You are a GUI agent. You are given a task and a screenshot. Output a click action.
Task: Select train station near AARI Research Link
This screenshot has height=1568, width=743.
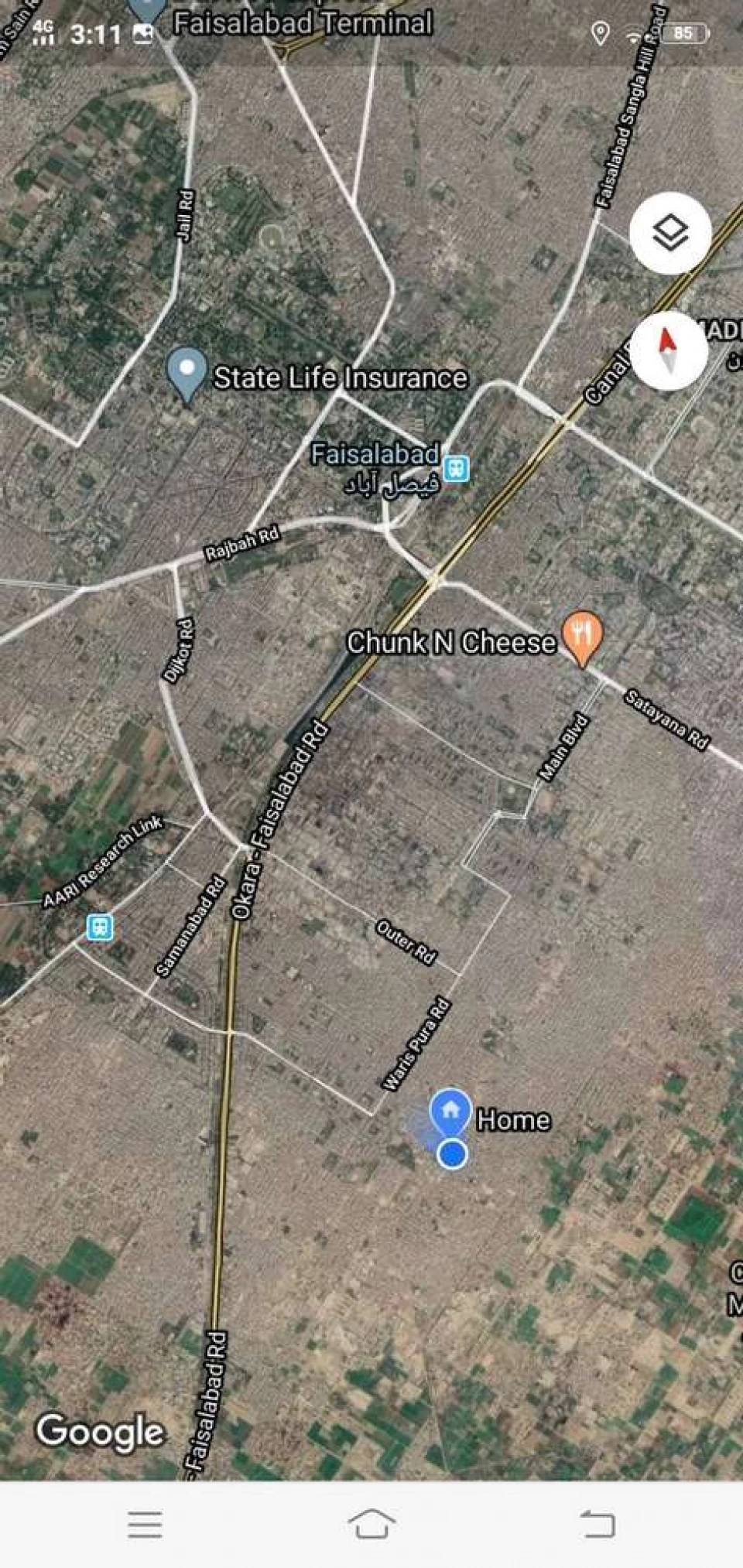(x=100, y=927)
